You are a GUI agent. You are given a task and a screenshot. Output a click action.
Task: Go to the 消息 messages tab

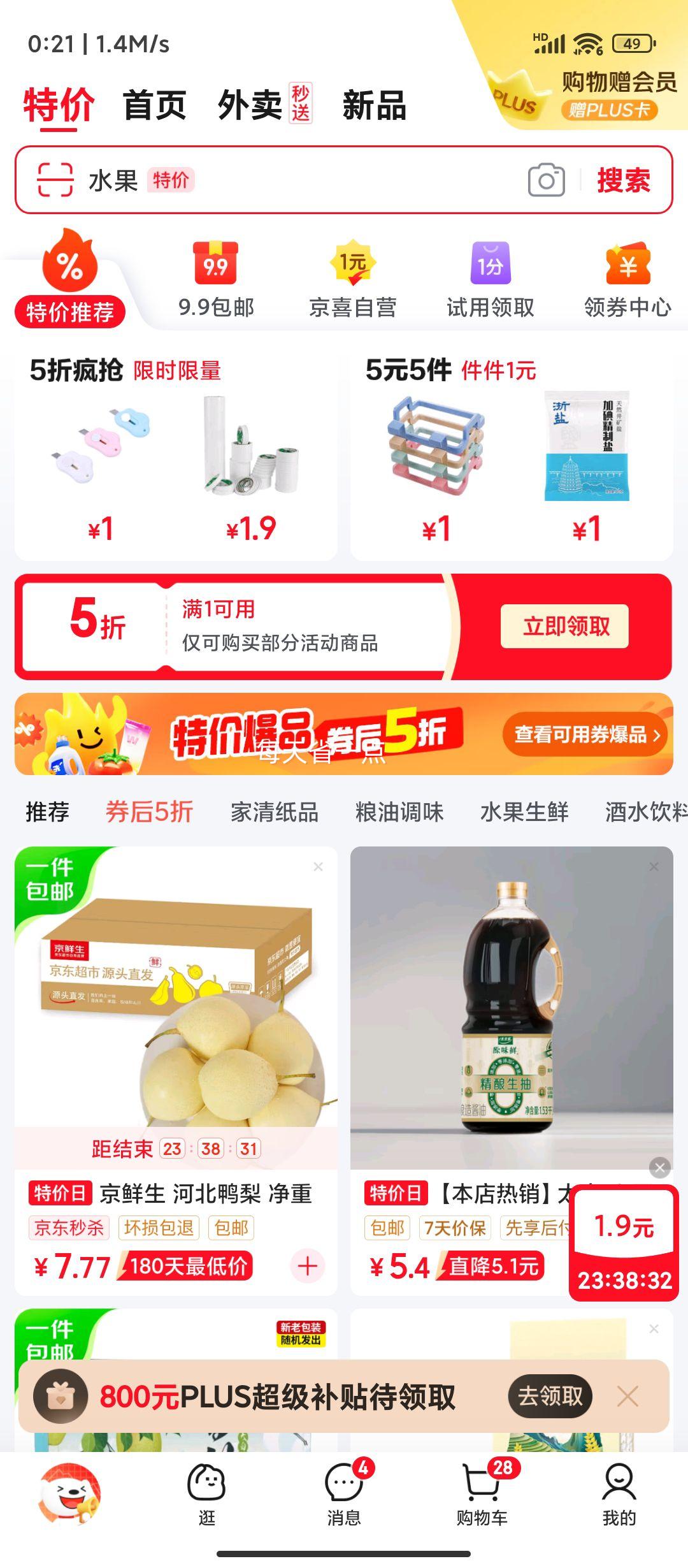click(x=344, y=1495)
